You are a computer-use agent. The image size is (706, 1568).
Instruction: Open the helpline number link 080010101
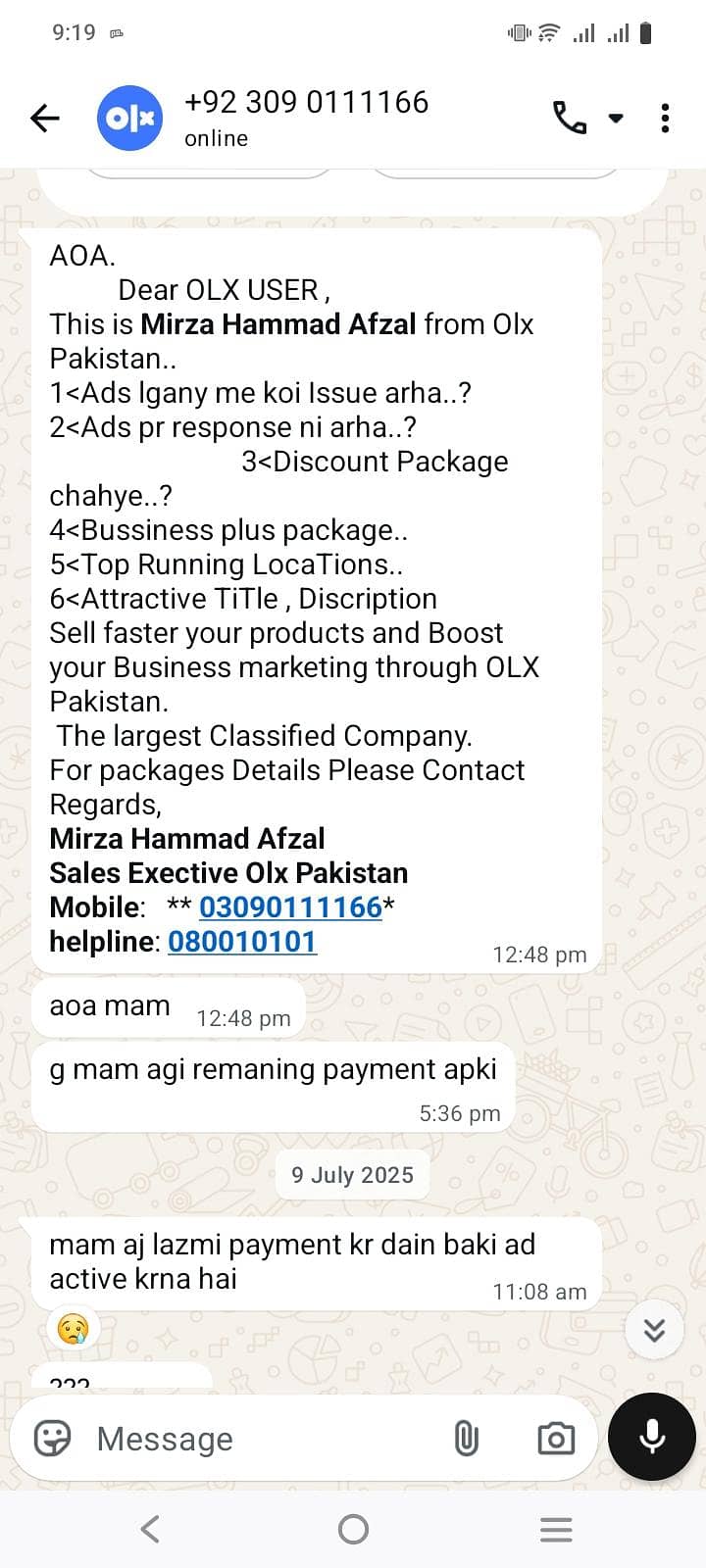(x=242, y=942)
